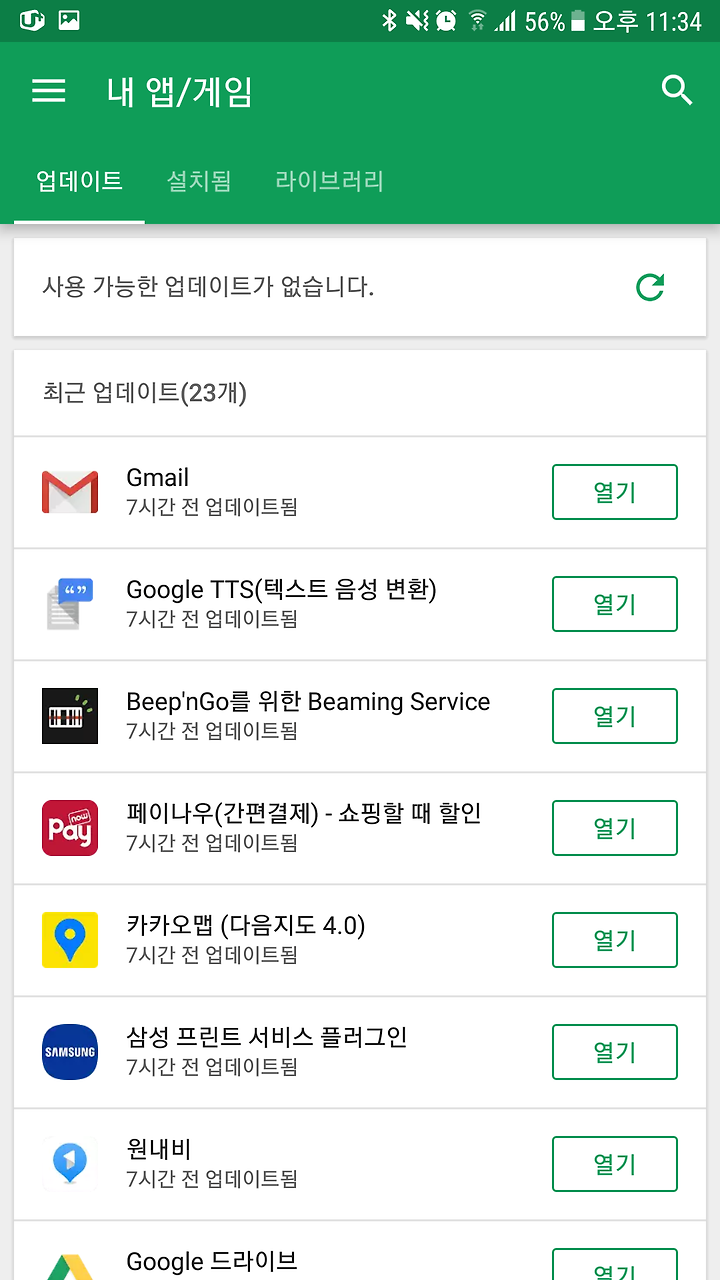Open 카카오맵 using its 열기 button
The width and height of the screenshot is (720, 1280).
[x=615, y=940]
